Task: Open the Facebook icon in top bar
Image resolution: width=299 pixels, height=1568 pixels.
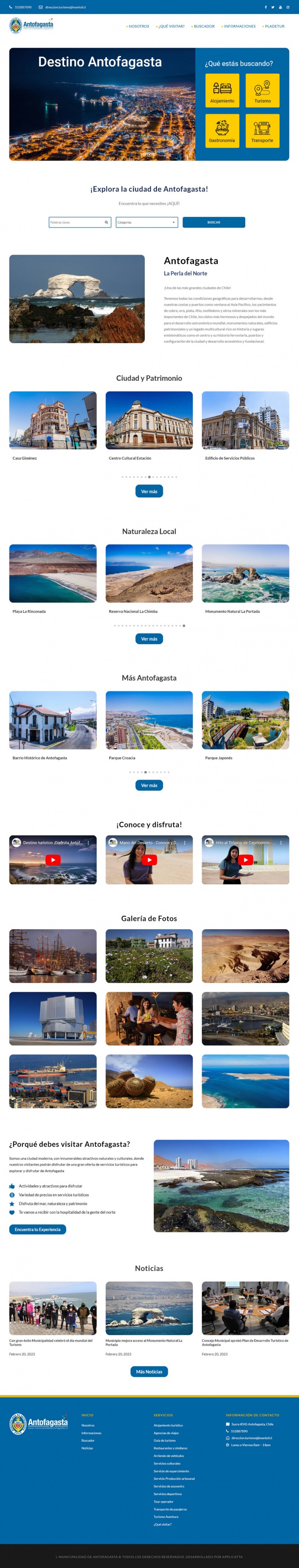Action: [265, 7]
